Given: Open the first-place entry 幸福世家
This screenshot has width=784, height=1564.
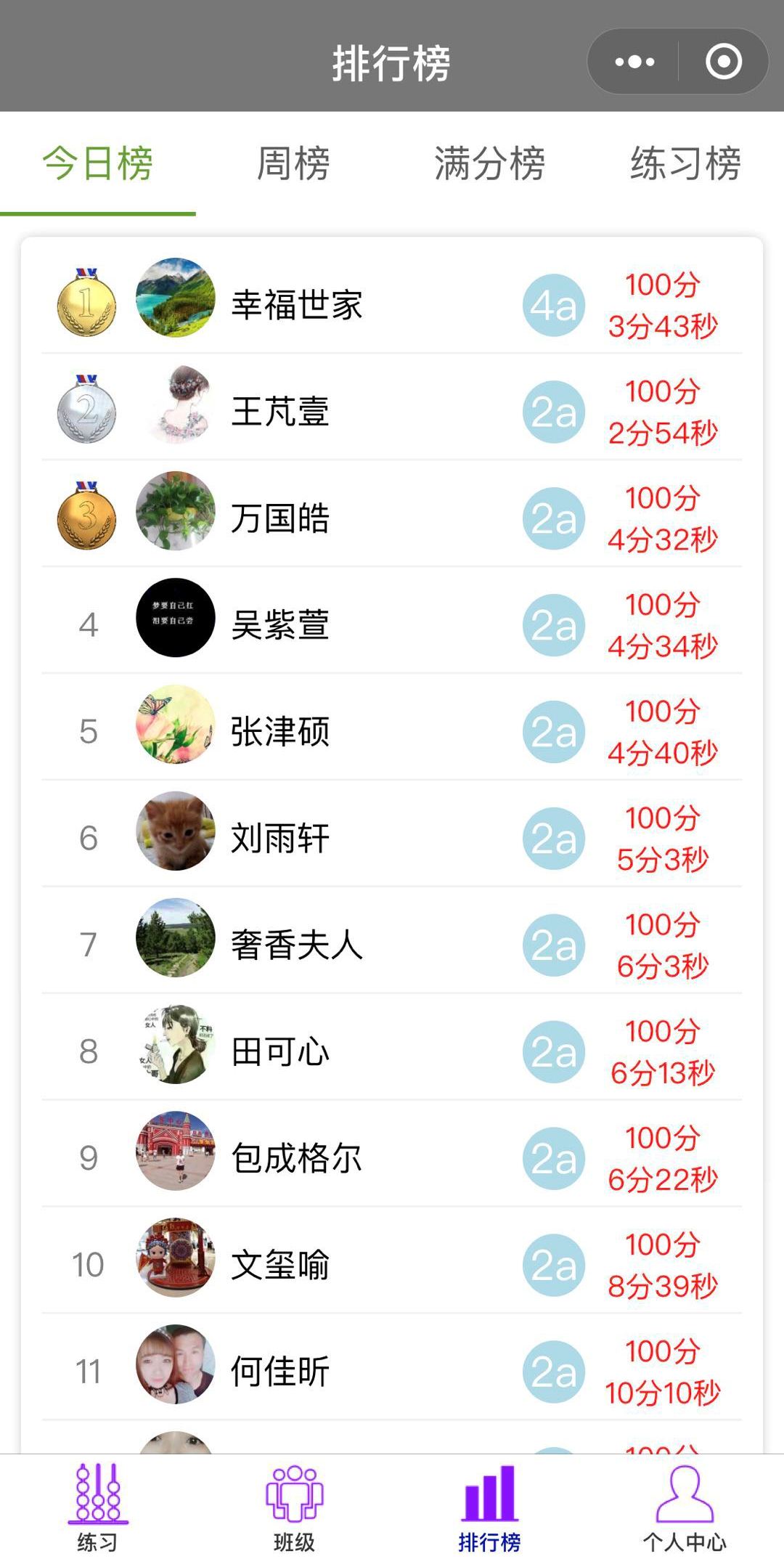Looking at the screenshot, I should point(392,301).
